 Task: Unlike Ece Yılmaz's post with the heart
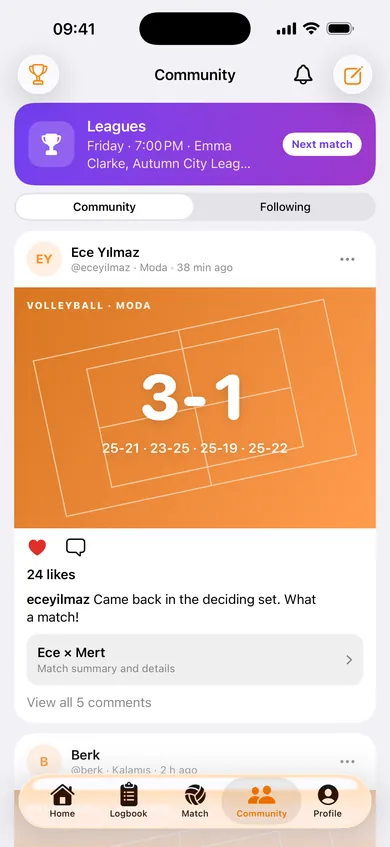pos(37,547)
